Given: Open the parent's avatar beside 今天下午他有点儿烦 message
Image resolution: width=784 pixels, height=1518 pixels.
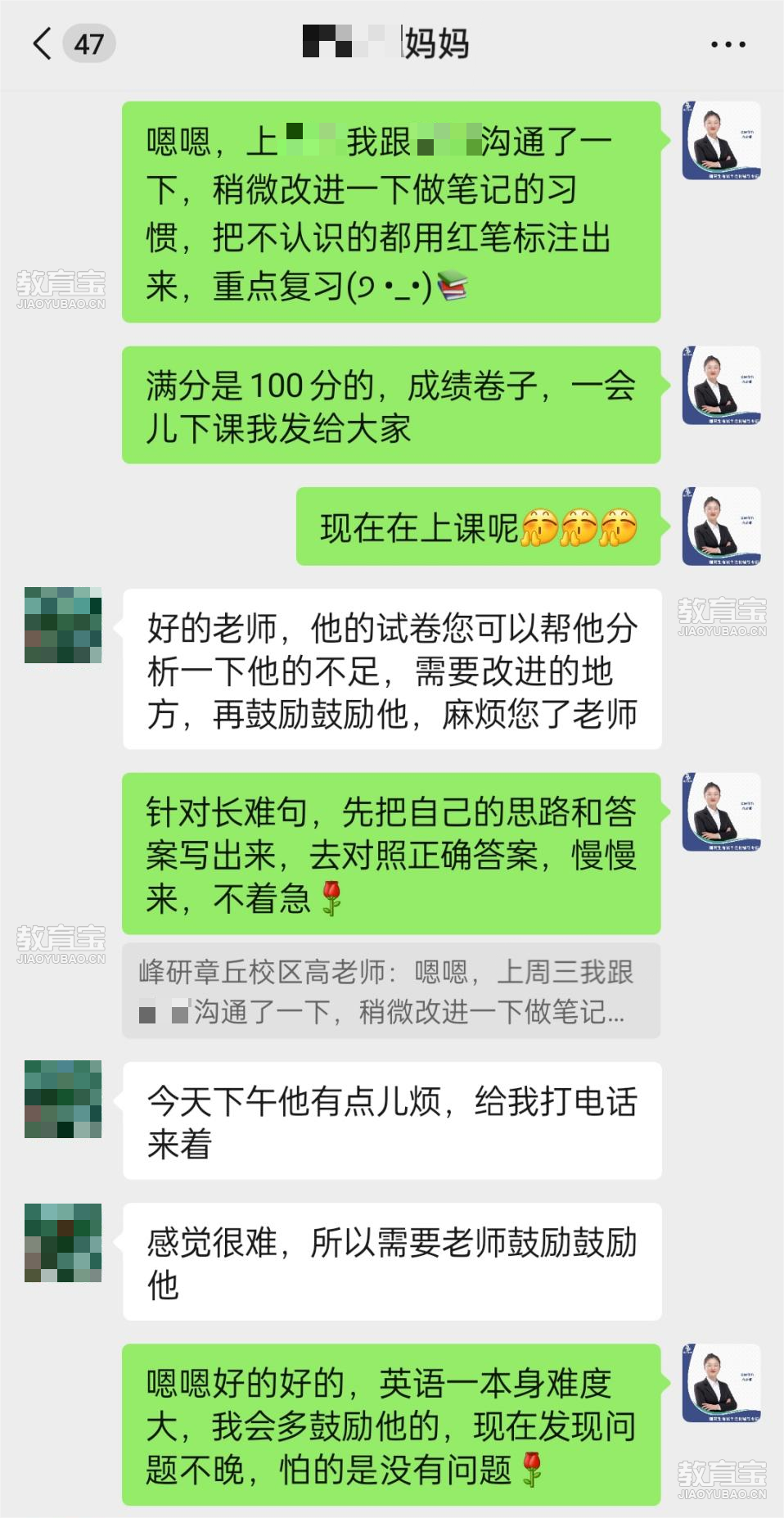Looking at the screenshot, I should click(x=63, y=1099).
